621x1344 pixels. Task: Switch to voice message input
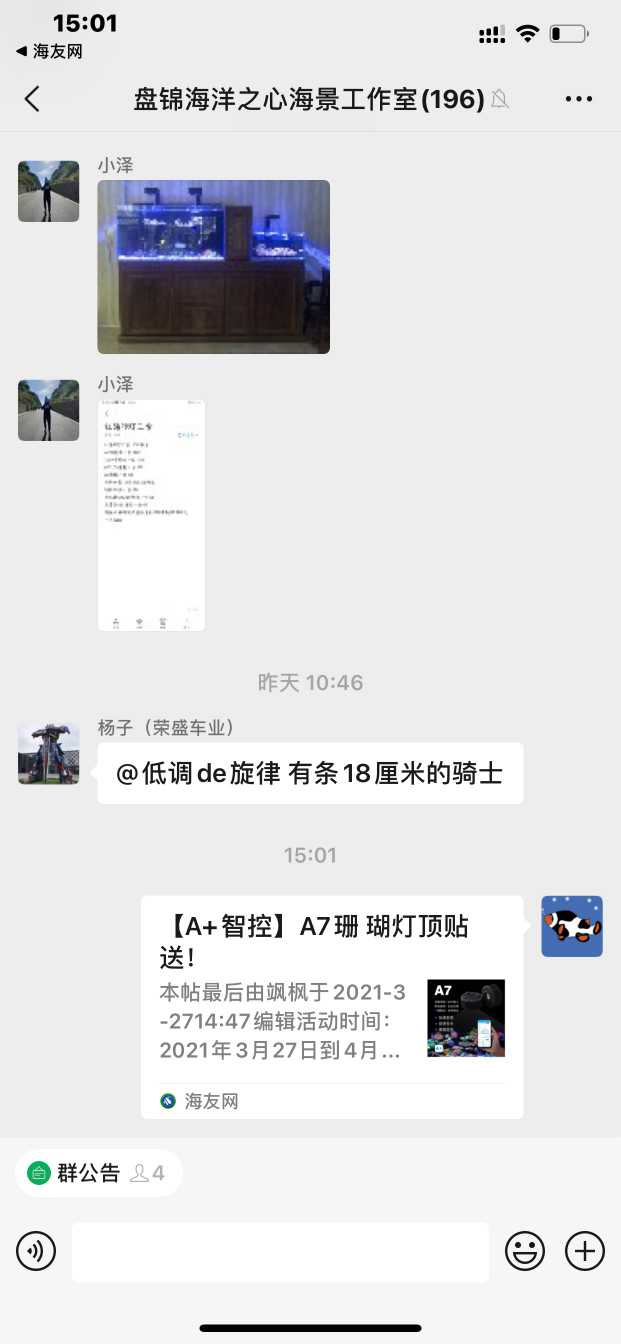36,1251
